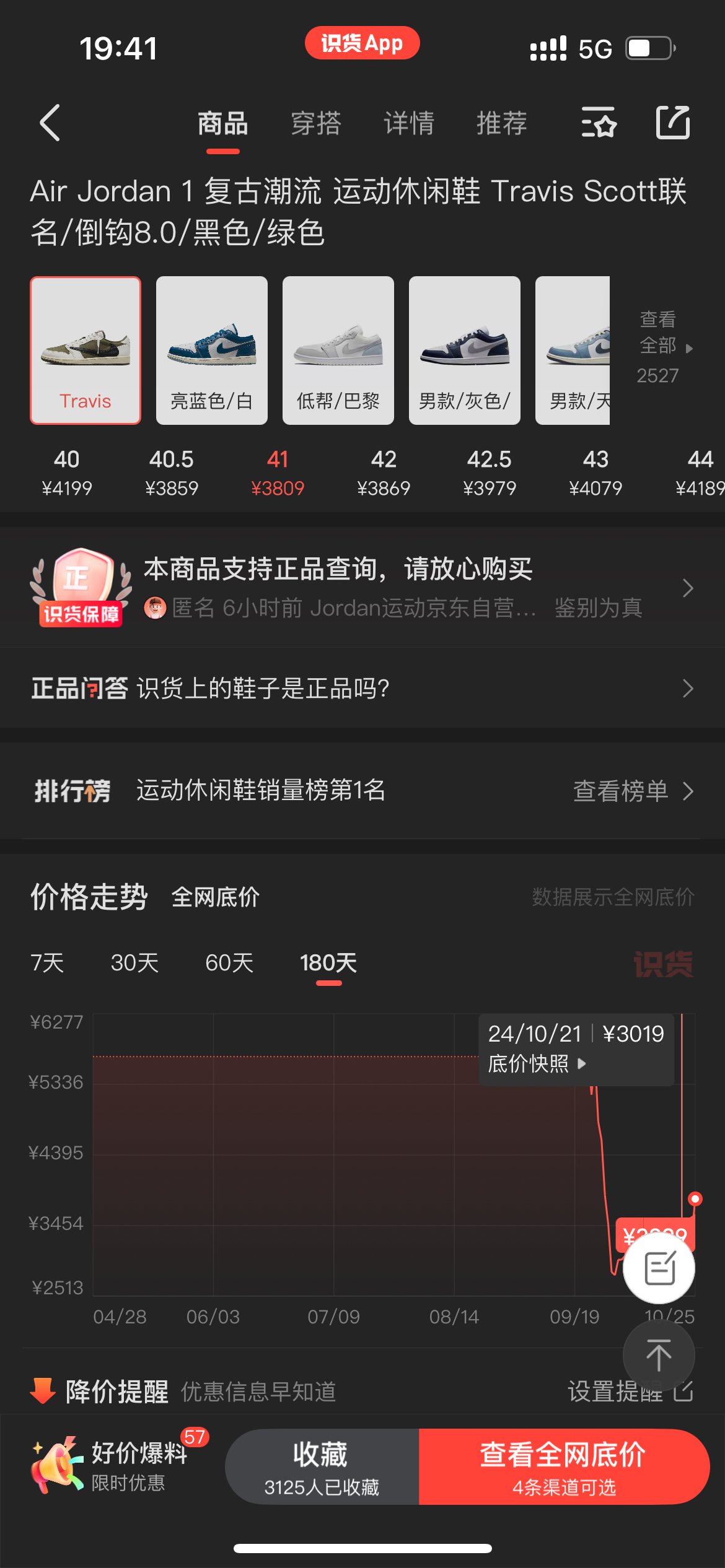Viewport: 725px width, 1568px height.
Task: Select the 低帮/巴黎 colorway
Action: point(338,351)
